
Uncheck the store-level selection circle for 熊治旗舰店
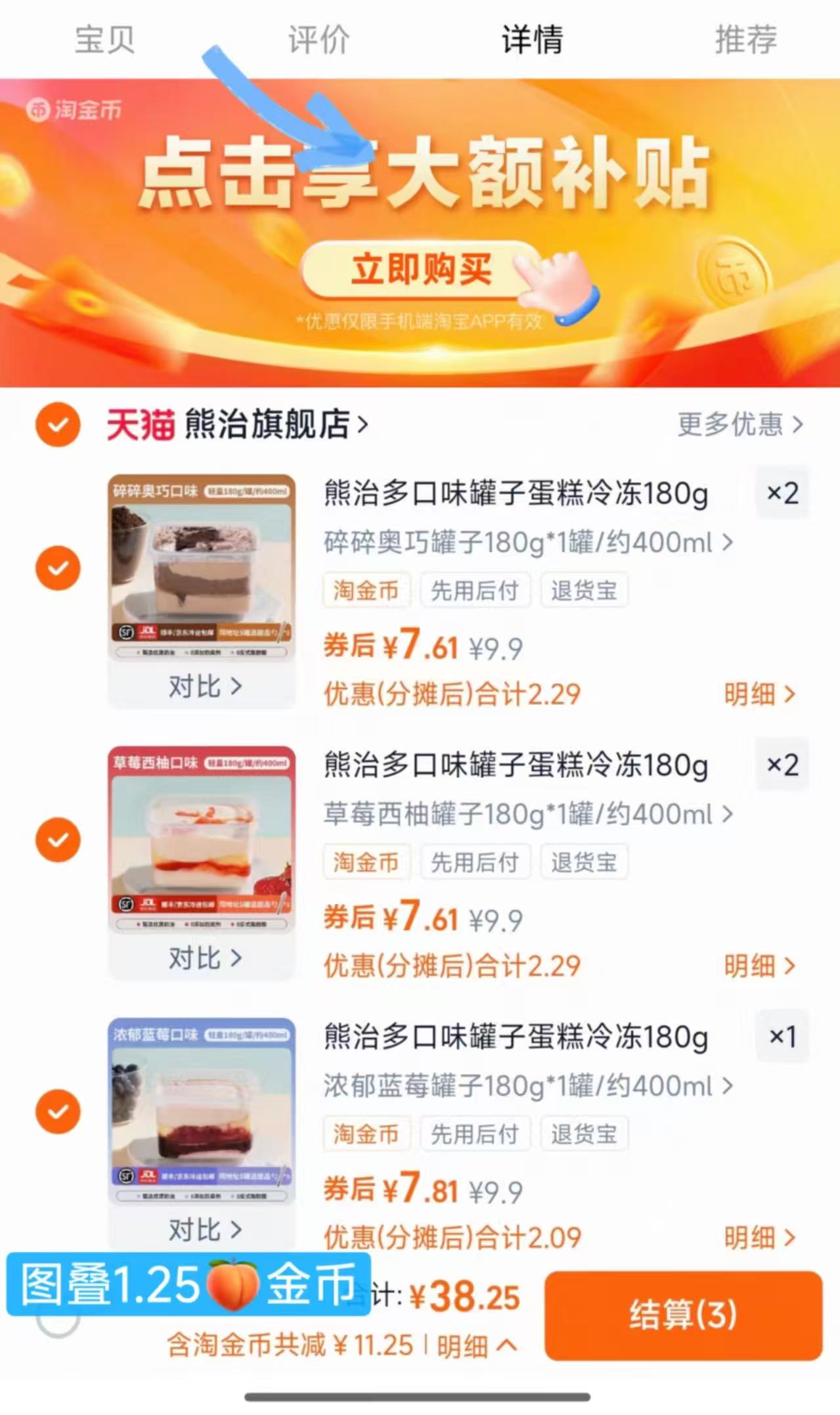58,424
